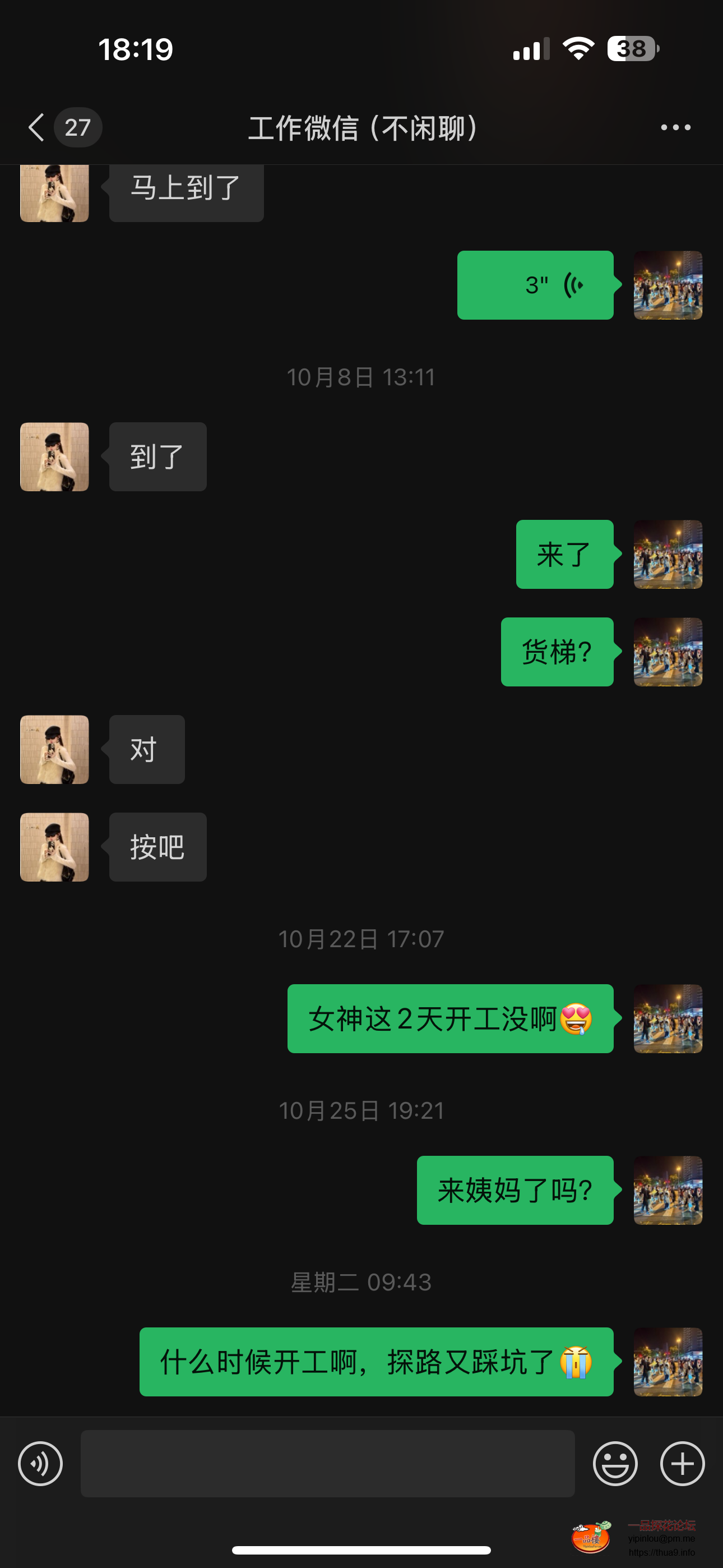Image resolution: width=723 pixels, height=1568 pixels.
Task: Switch to voice input mode
Action: click(x=40, y=1463)
